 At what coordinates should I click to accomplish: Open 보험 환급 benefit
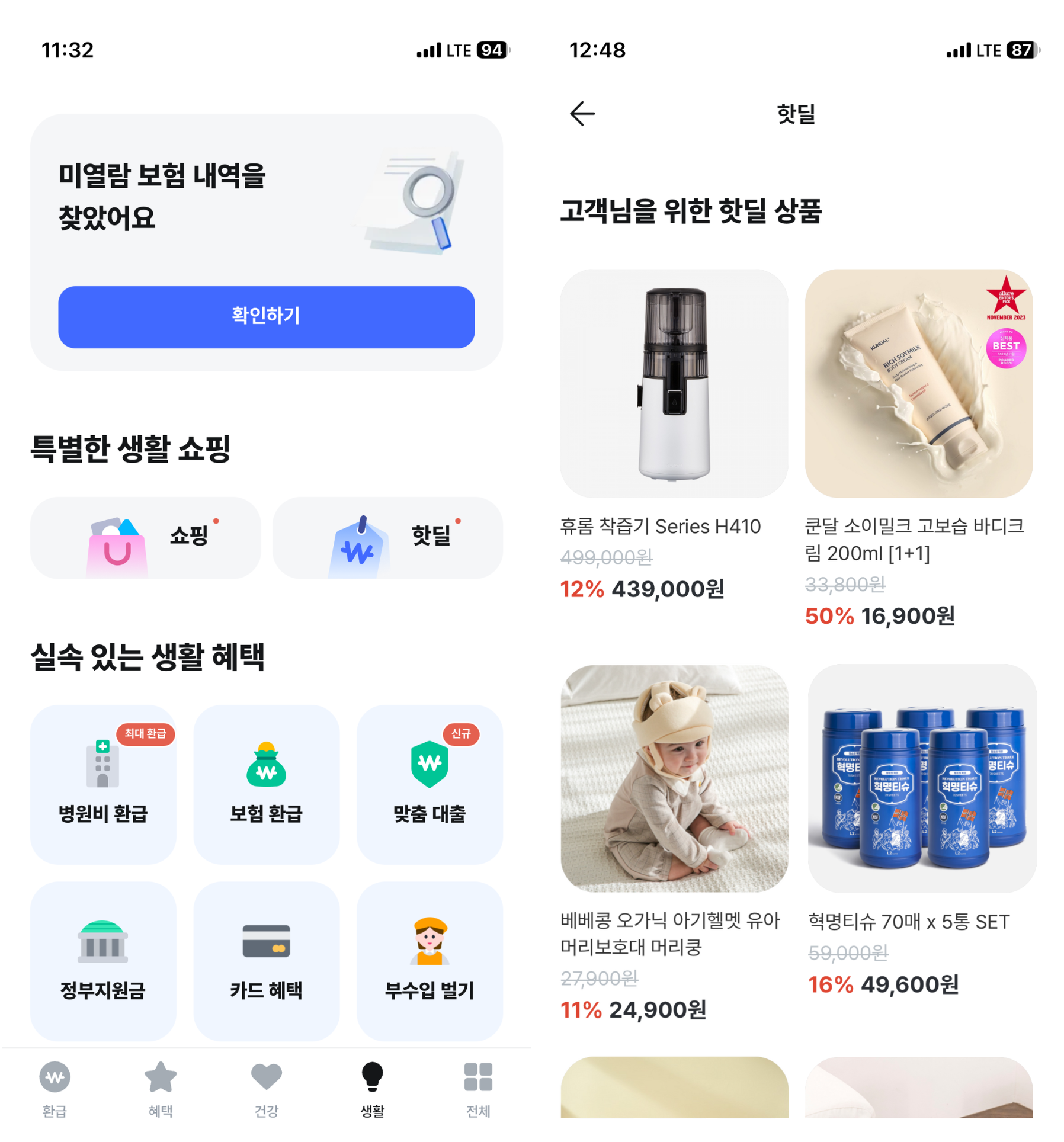coord(266,783)
